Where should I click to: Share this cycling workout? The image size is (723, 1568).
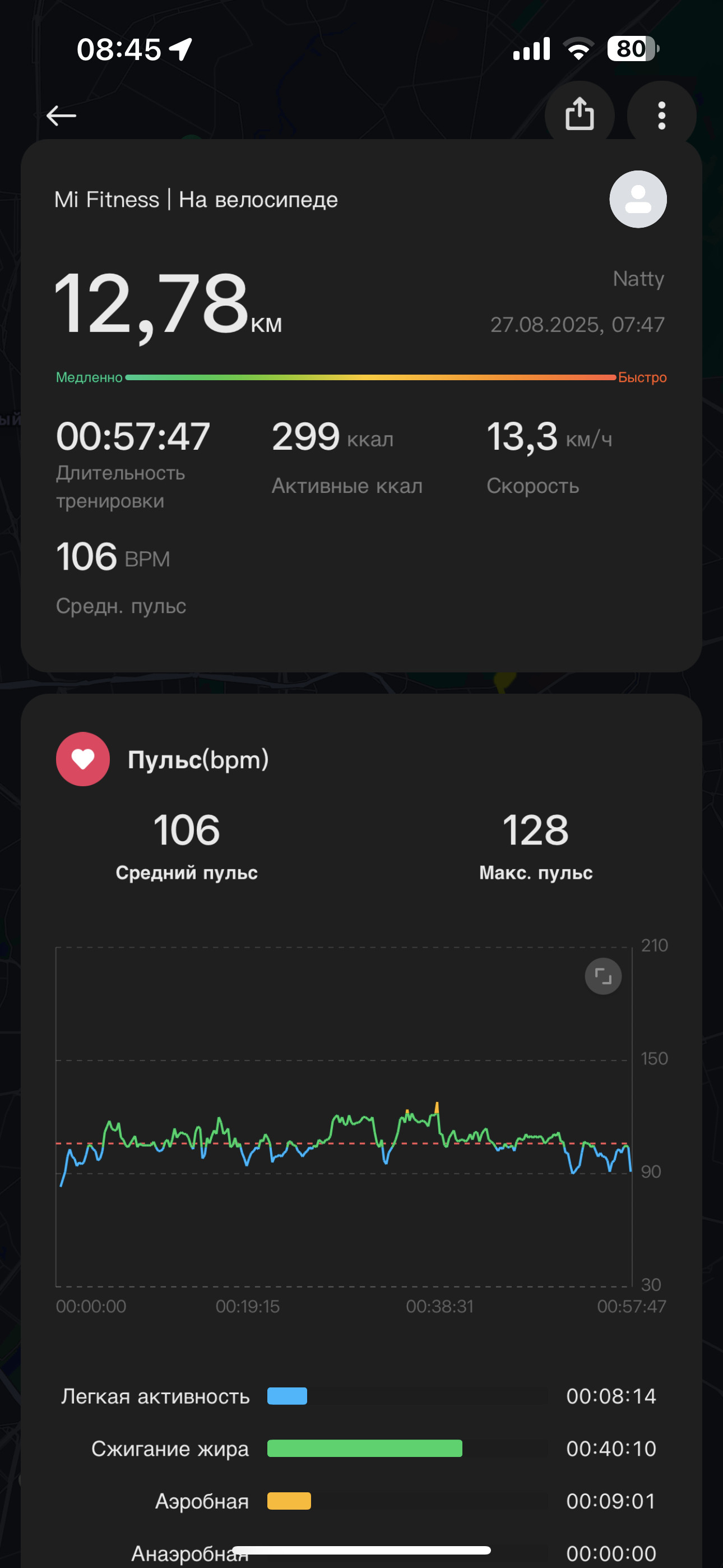(580, 115)
